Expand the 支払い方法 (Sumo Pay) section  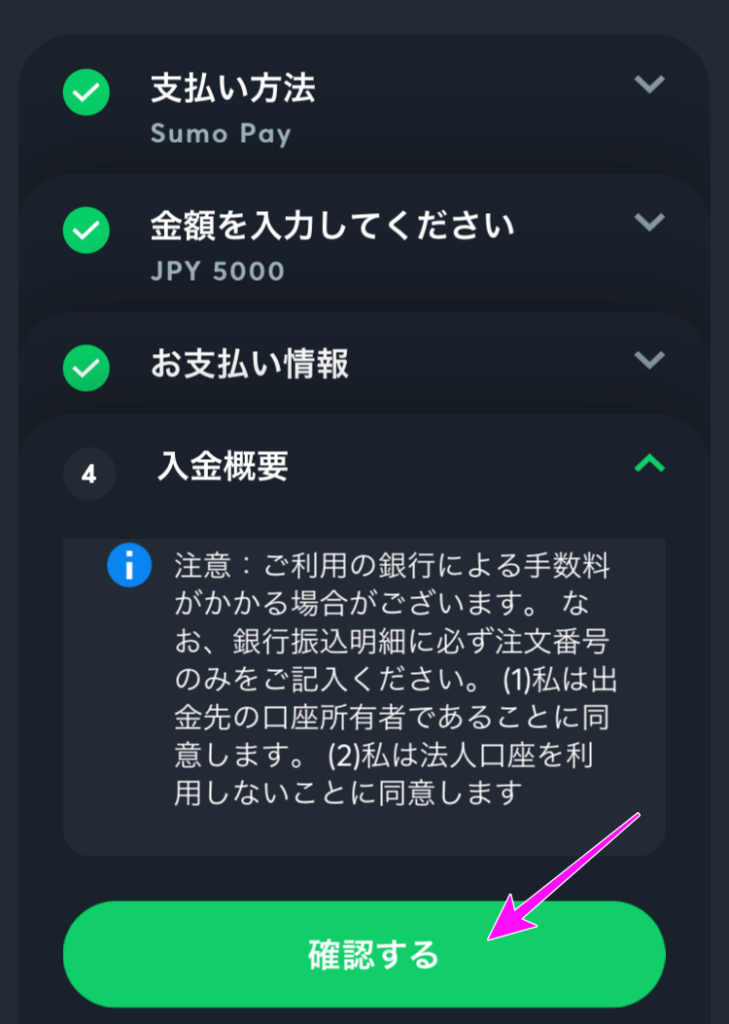[x=649, y=85]
